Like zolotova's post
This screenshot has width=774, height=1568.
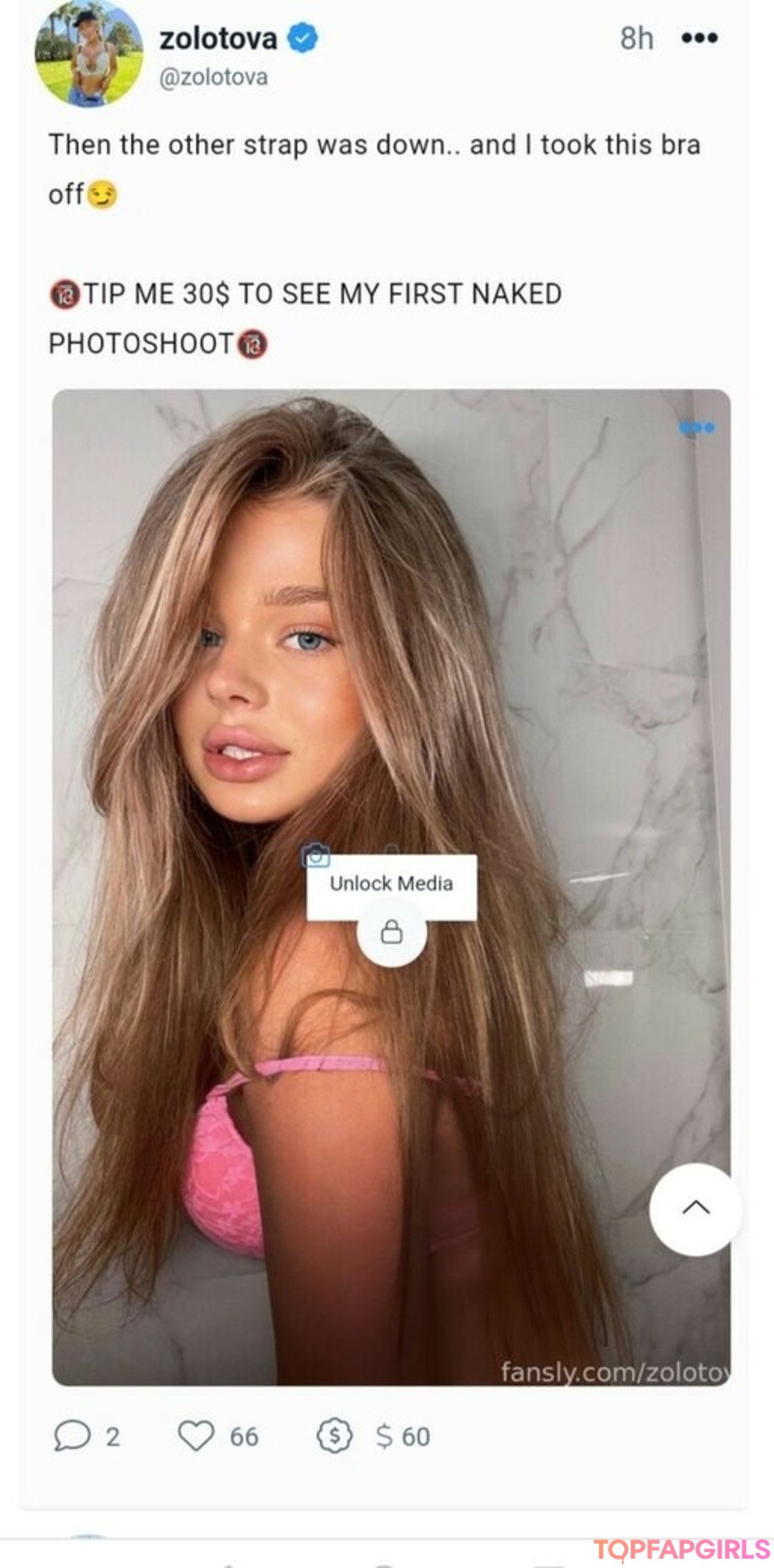pos(196,1436)
